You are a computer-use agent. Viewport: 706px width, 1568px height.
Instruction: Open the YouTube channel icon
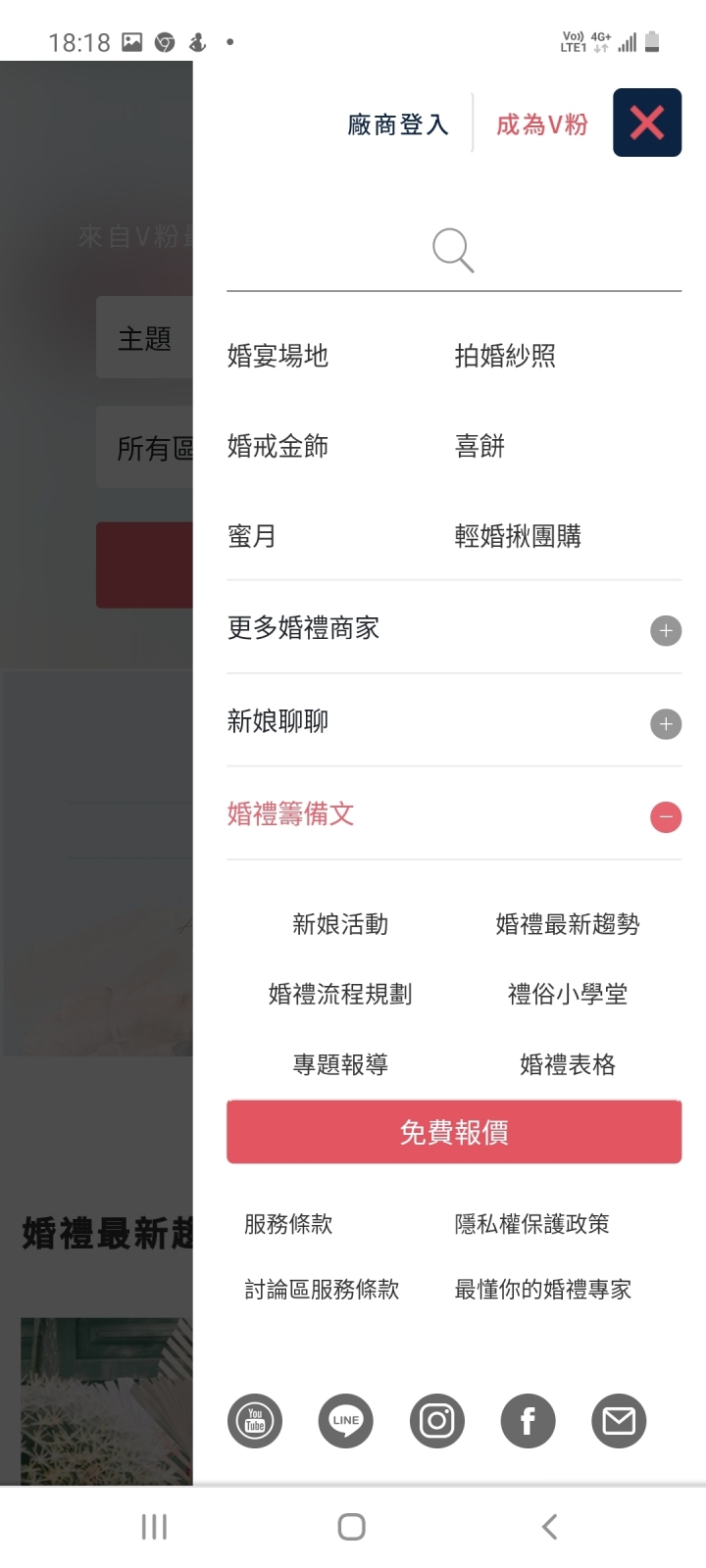coord(255,1420)
